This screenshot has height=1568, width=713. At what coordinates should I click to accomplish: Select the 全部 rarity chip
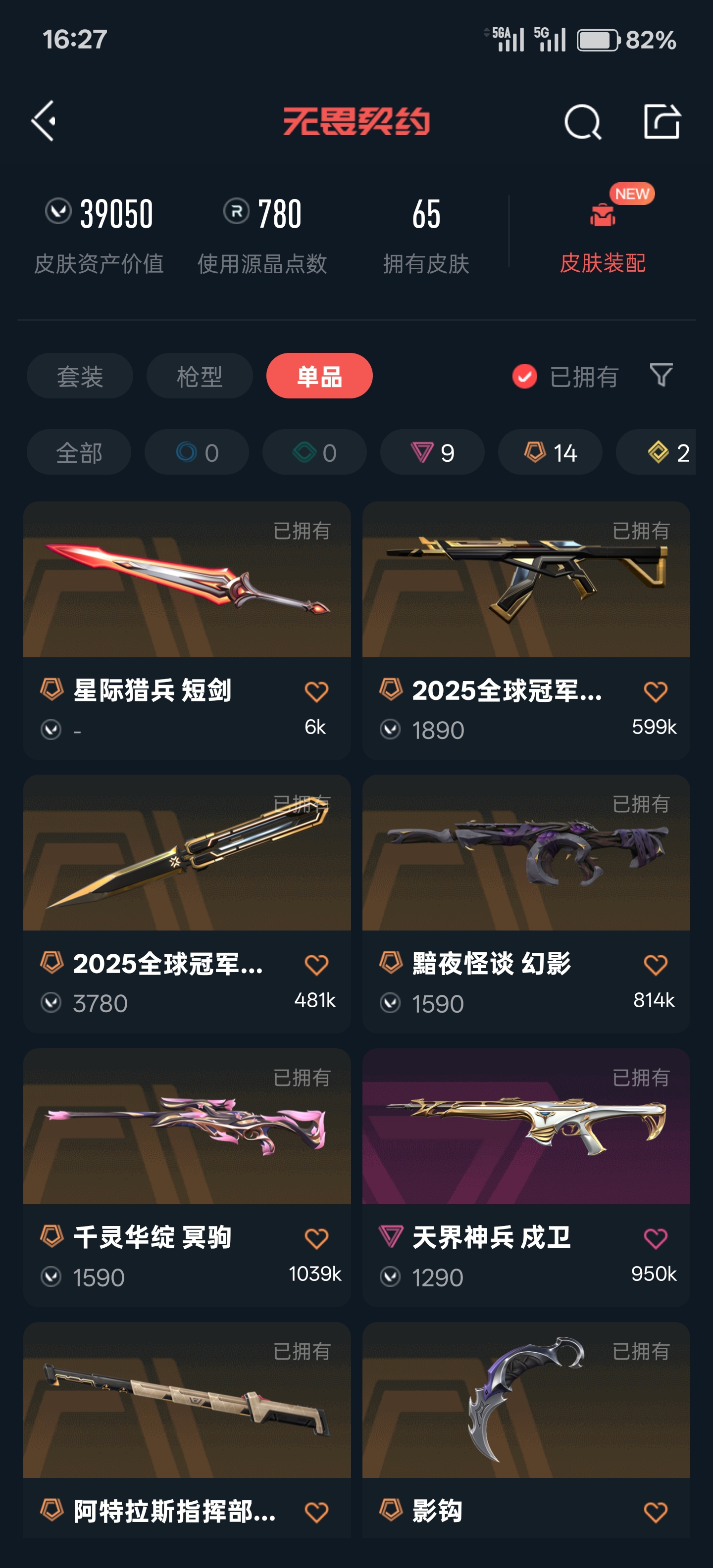click(x=79, y=453)
